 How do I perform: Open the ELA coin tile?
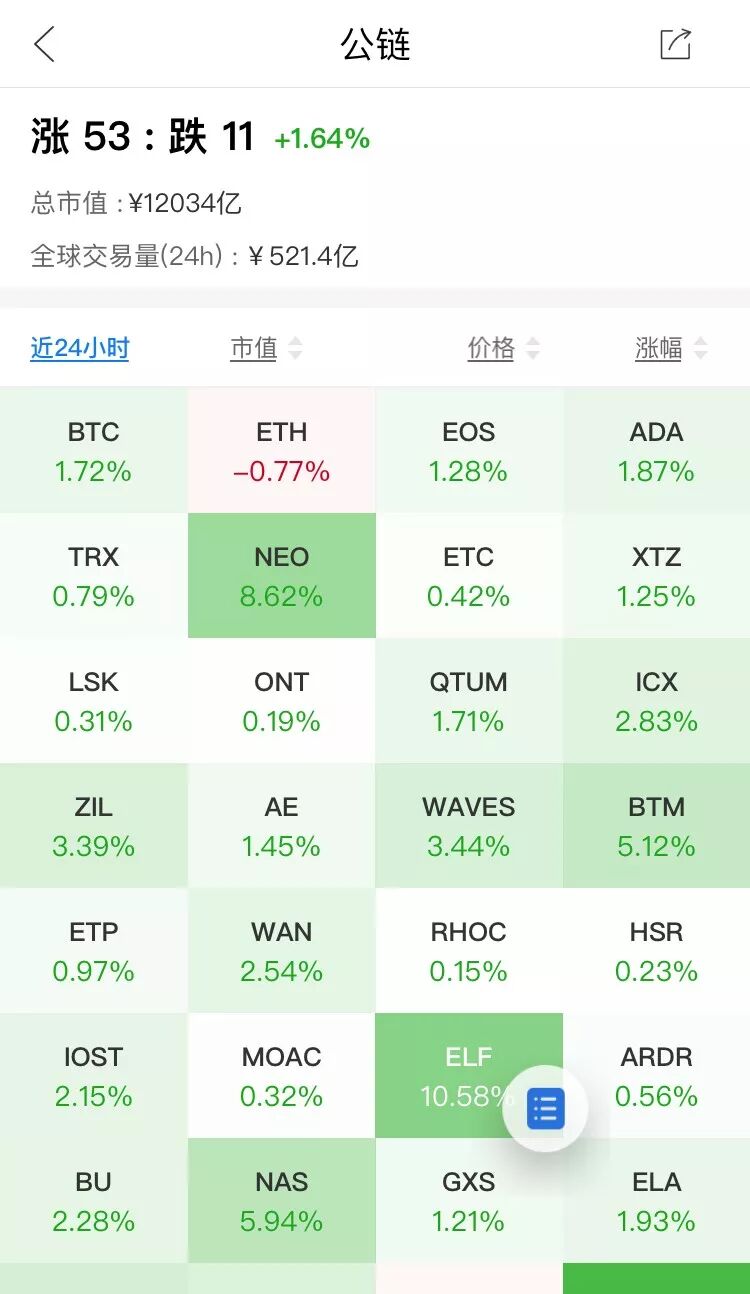656,1201
